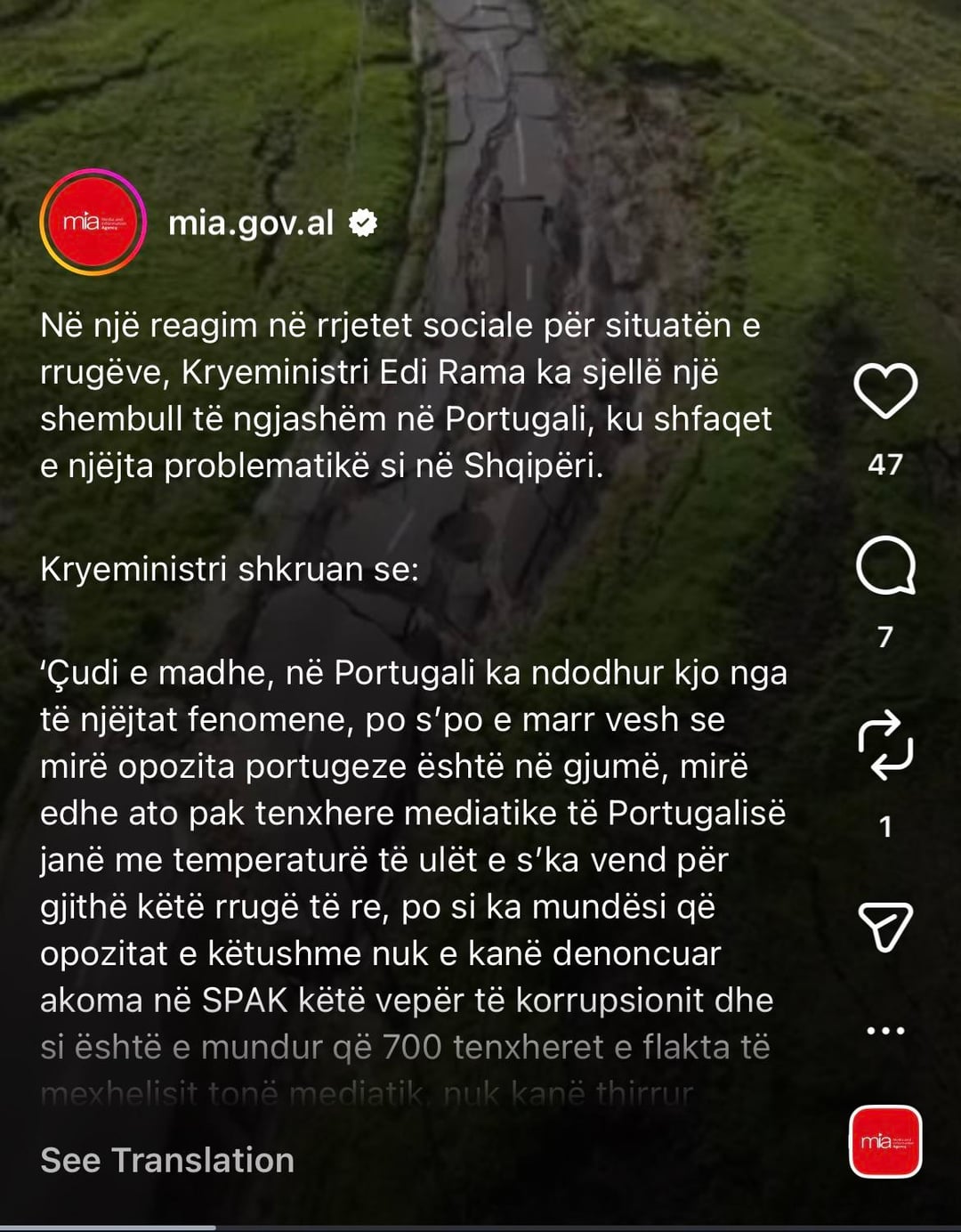Repost this reel
This screenshot has height=1232, width=961.
pyautogui.click(x=885, y=745)
